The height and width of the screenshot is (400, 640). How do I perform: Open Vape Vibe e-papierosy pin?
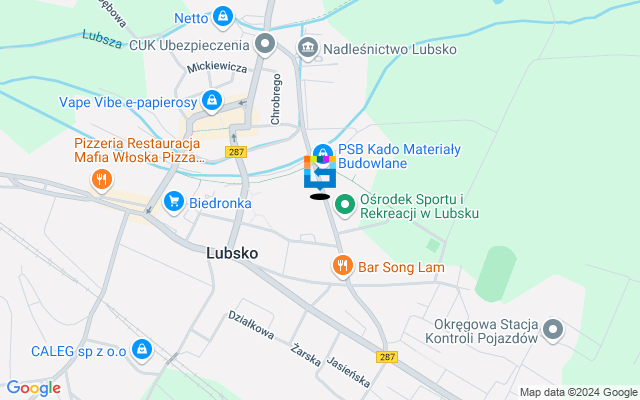211,100
